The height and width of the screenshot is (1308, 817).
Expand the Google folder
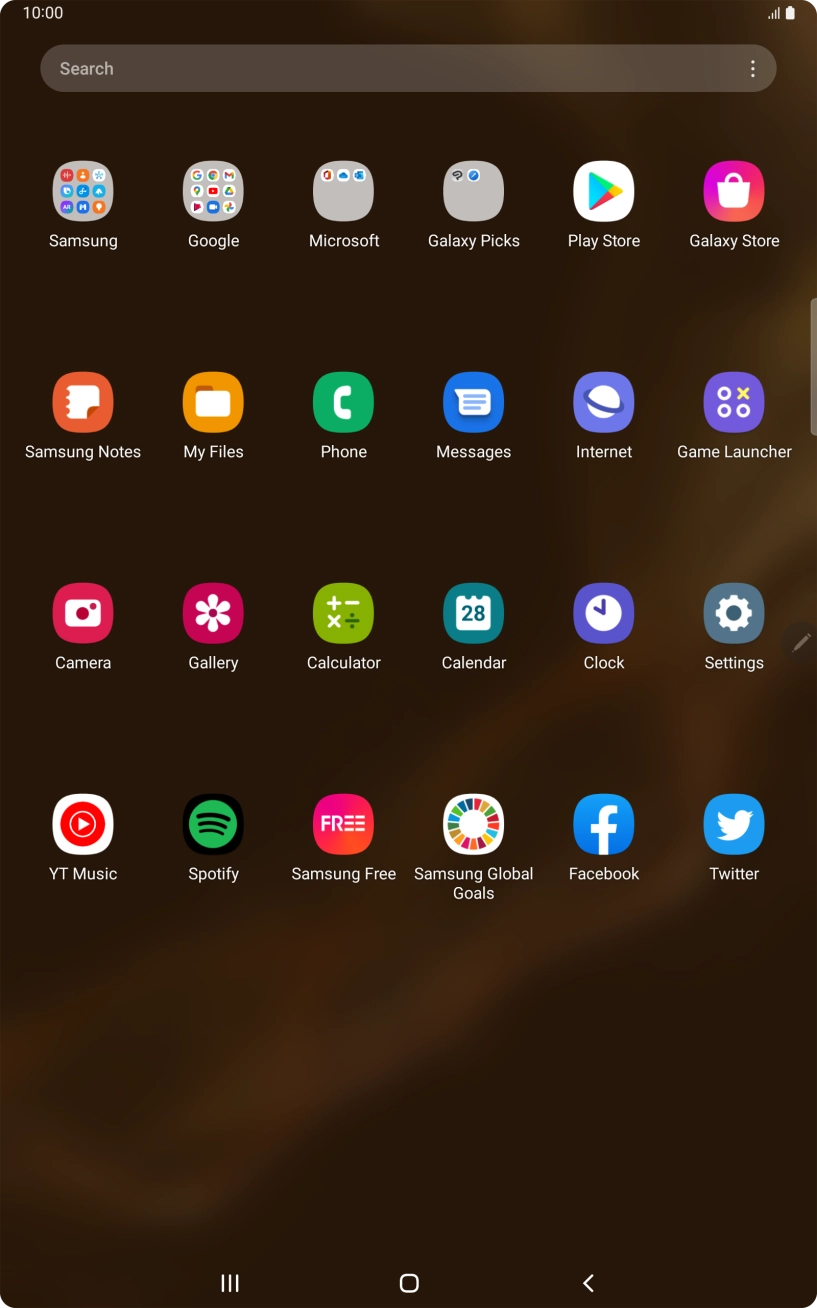tap(213, 191)
